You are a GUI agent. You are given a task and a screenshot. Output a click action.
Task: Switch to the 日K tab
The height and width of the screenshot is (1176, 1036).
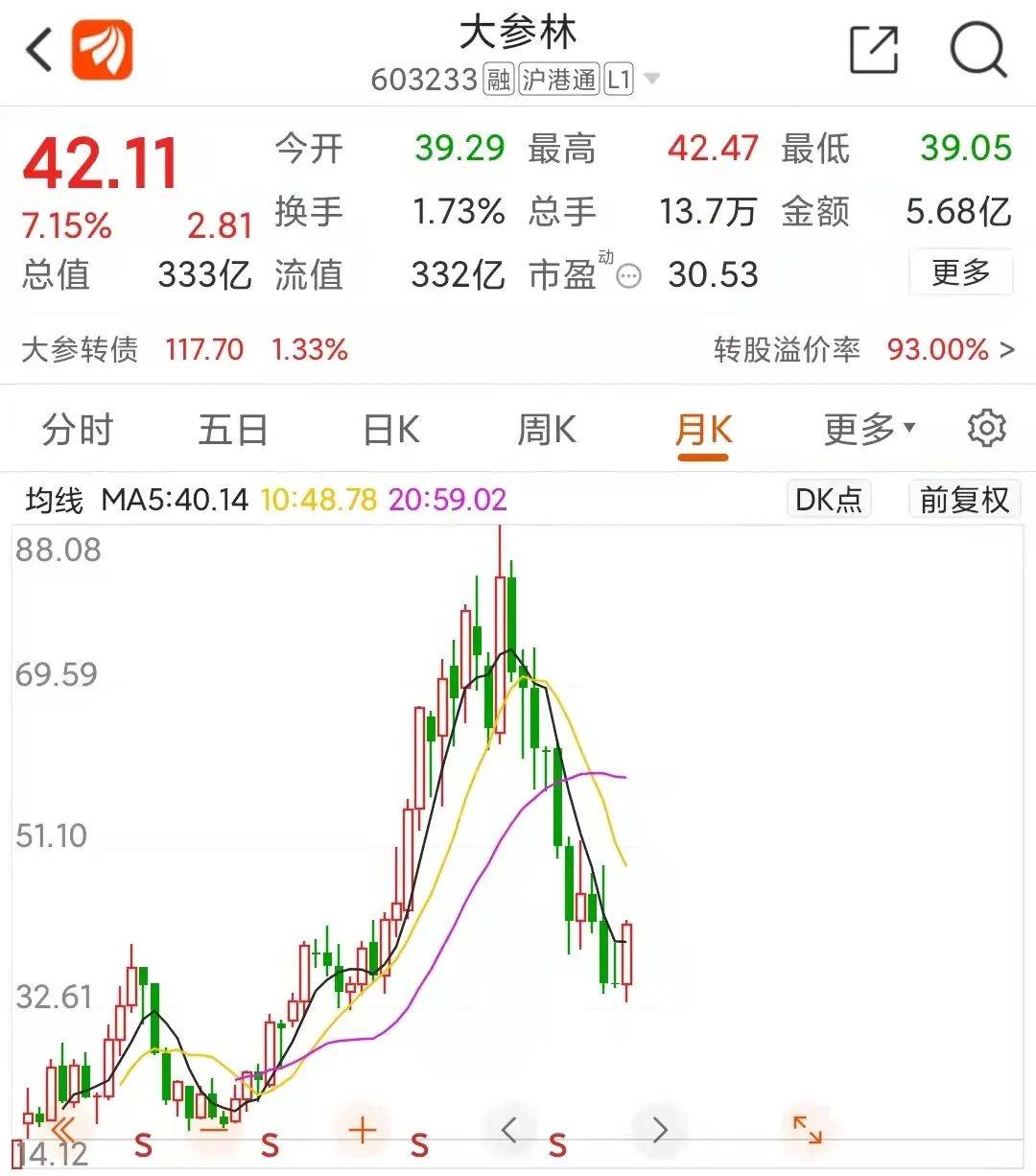[x=388, y=429]
